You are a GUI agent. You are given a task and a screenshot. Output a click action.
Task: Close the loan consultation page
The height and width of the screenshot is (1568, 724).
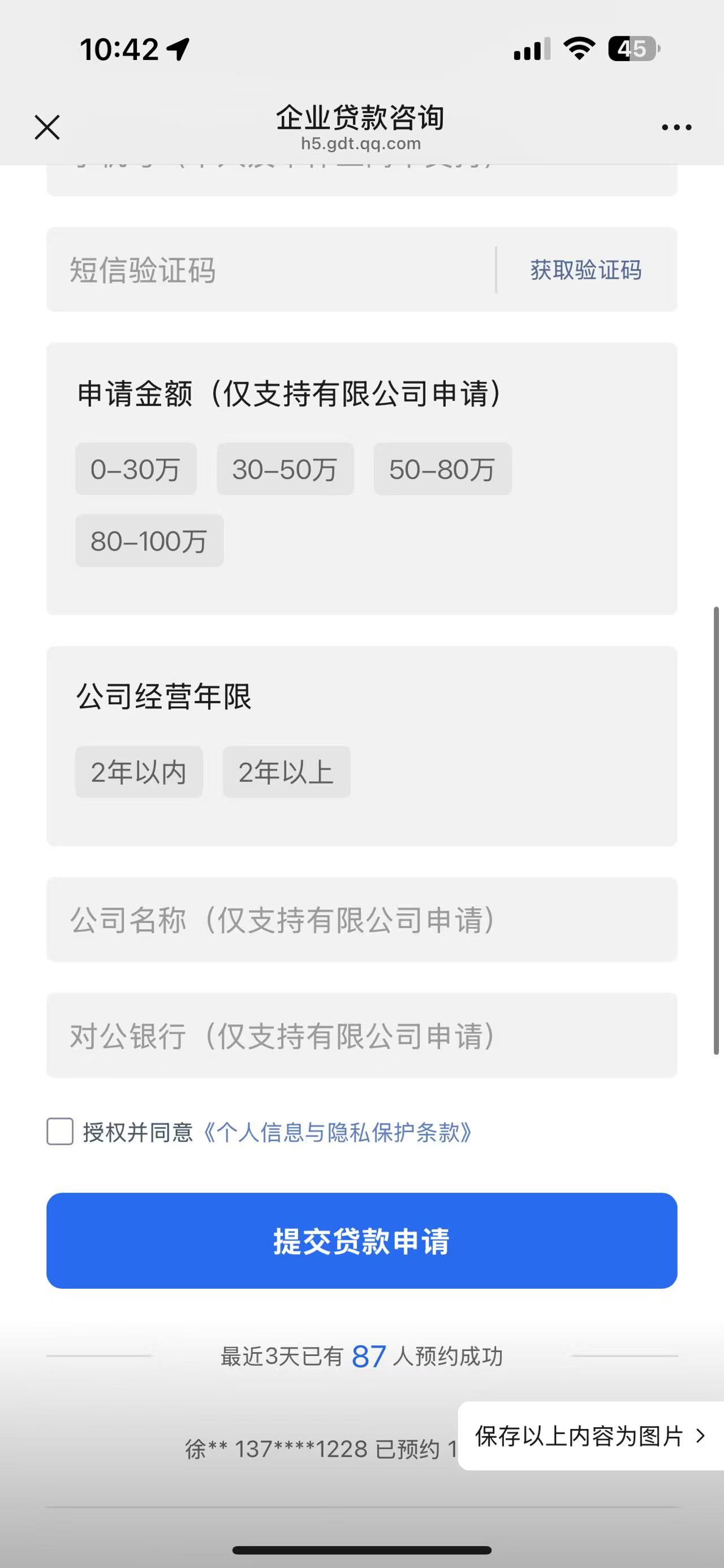click(x=47, y=127)
